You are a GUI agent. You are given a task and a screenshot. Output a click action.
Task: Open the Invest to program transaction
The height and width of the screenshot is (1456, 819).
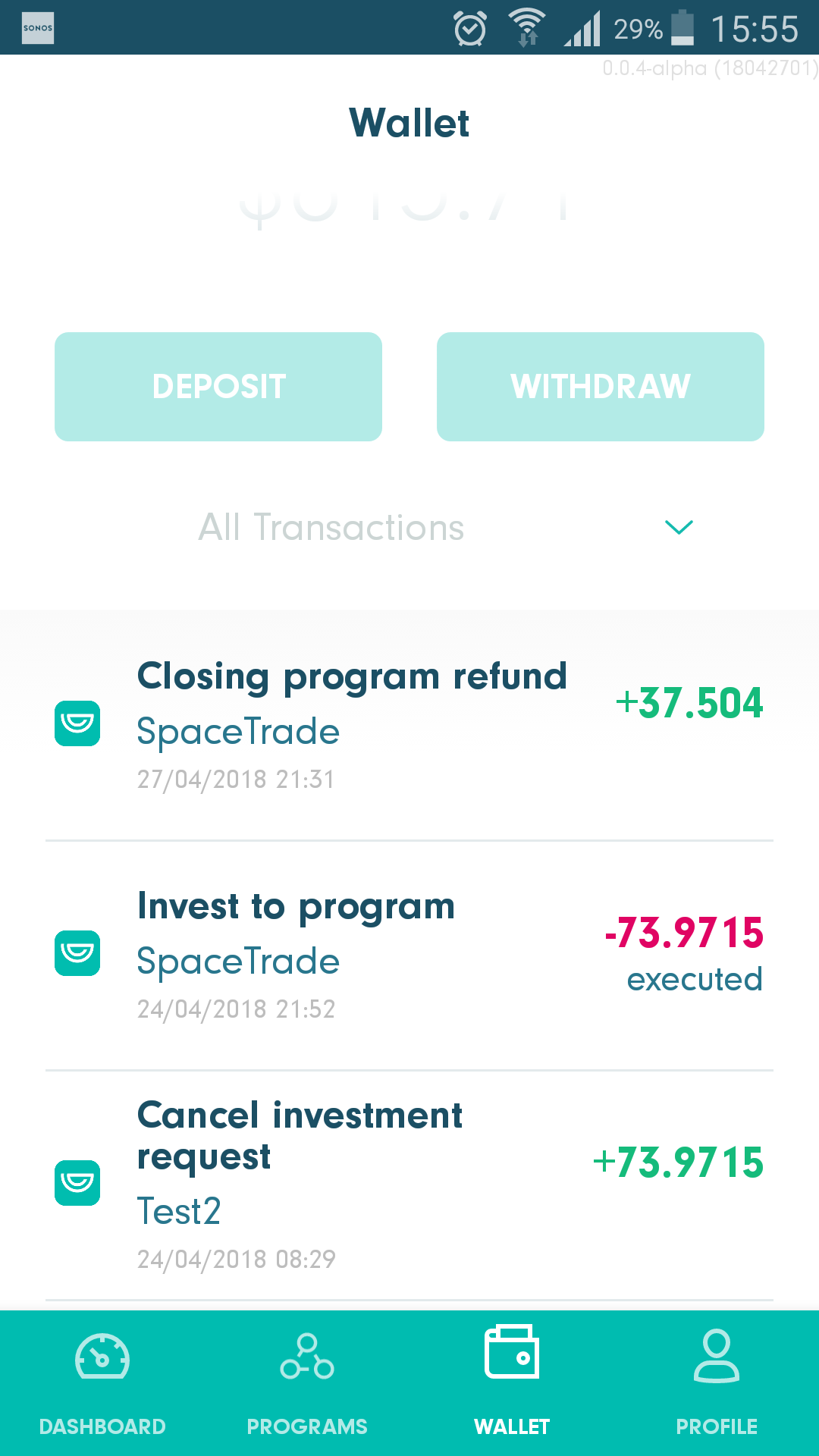point(409,955)
